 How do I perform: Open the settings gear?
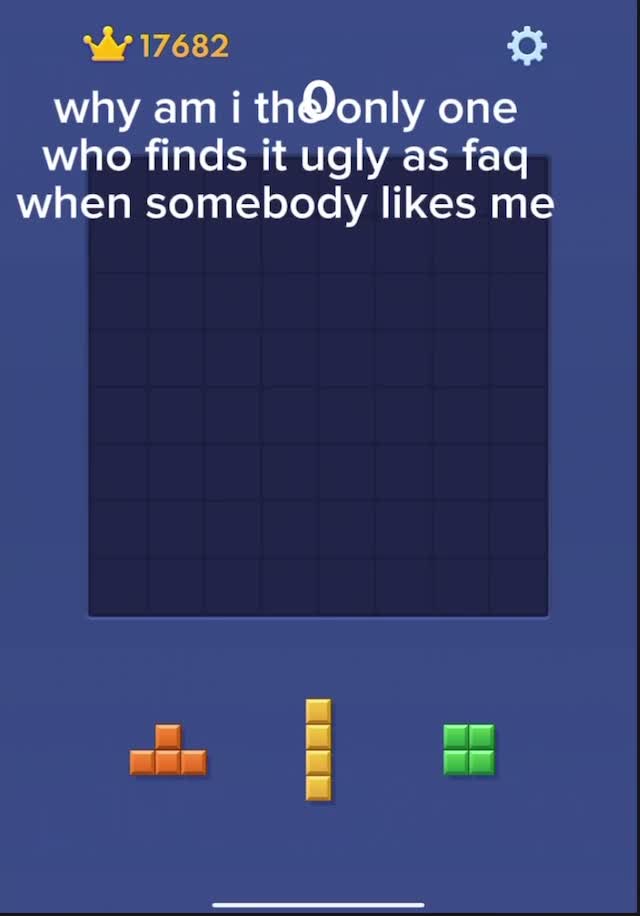[x=527, y=46]
